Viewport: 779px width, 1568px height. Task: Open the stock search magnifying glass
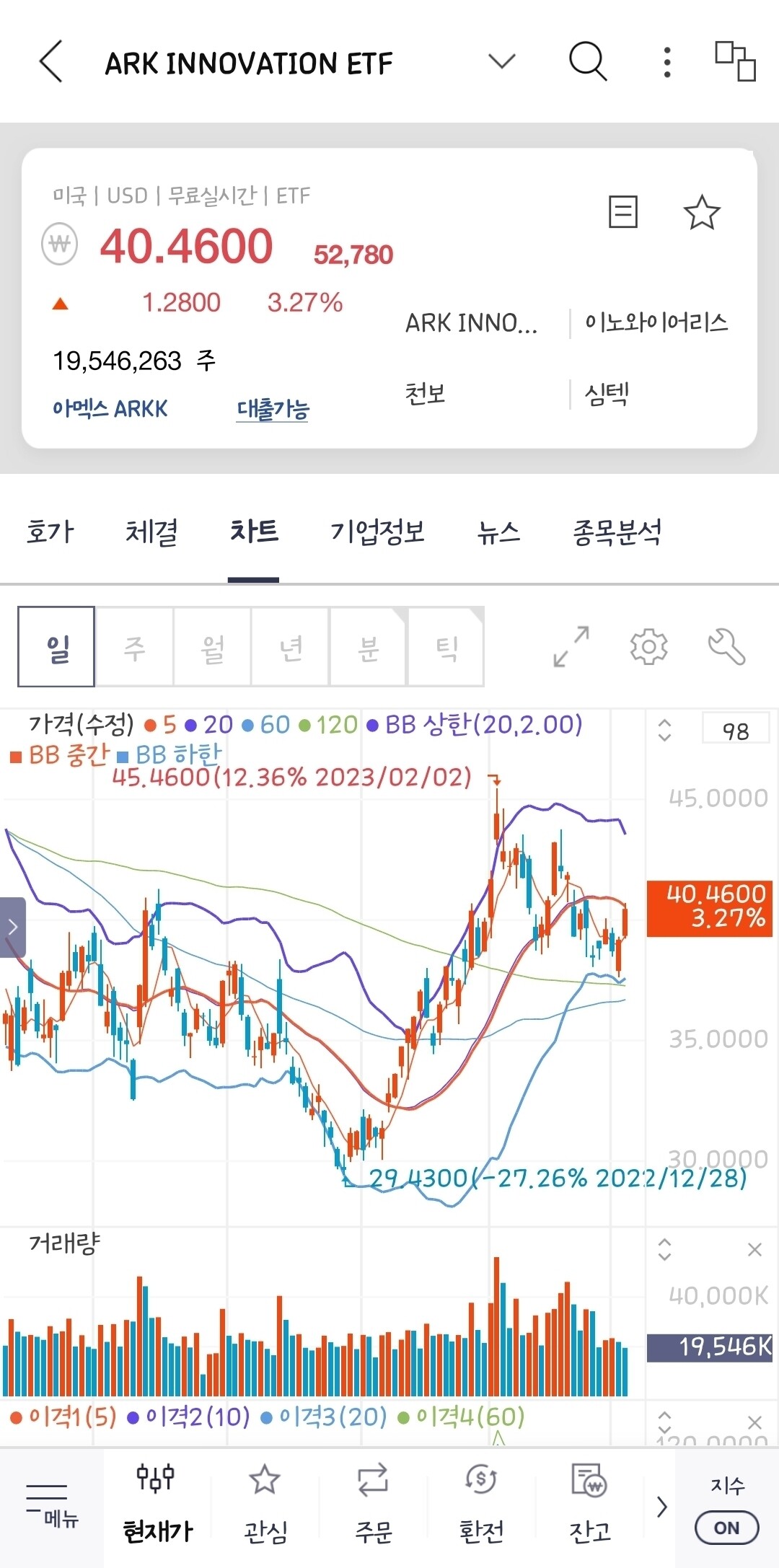[x=587, y=62]
